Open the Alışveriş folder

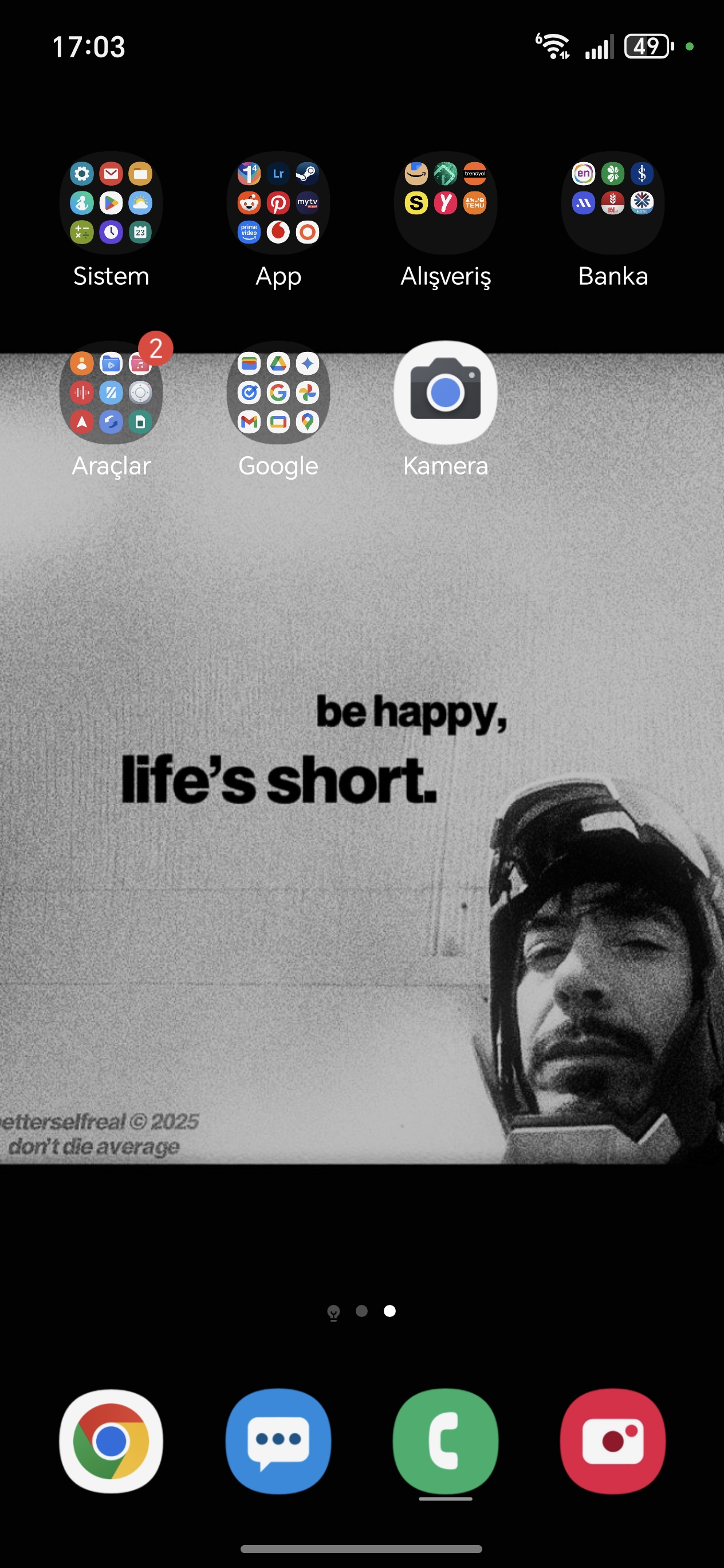[x=446, y=203]
